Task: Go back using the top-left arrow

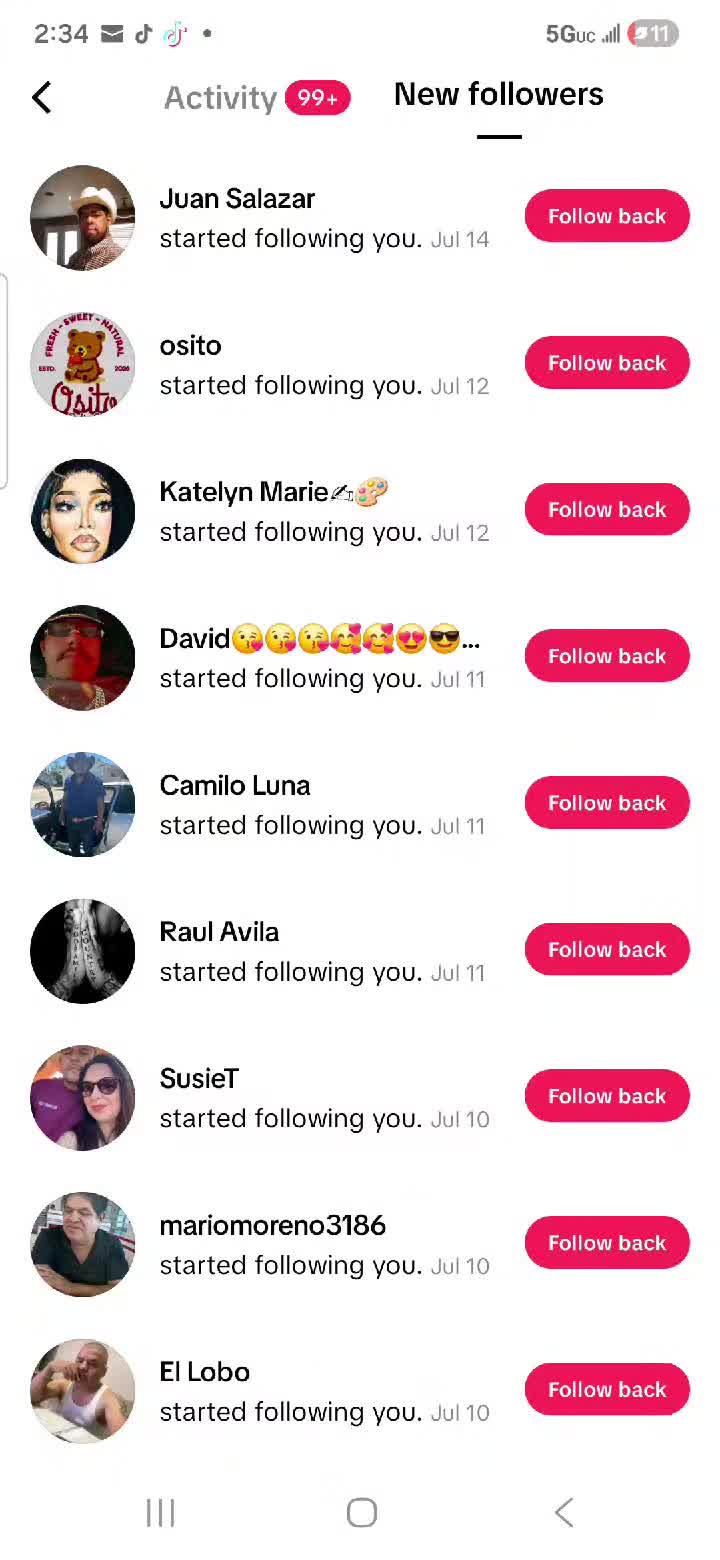Action: coord(41,97)
